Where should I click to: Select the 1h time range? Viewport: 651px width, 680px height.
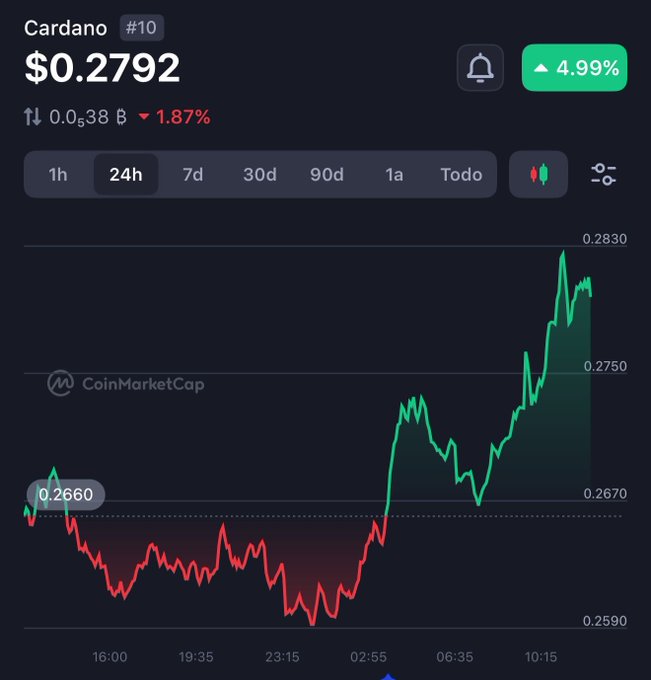58,175
